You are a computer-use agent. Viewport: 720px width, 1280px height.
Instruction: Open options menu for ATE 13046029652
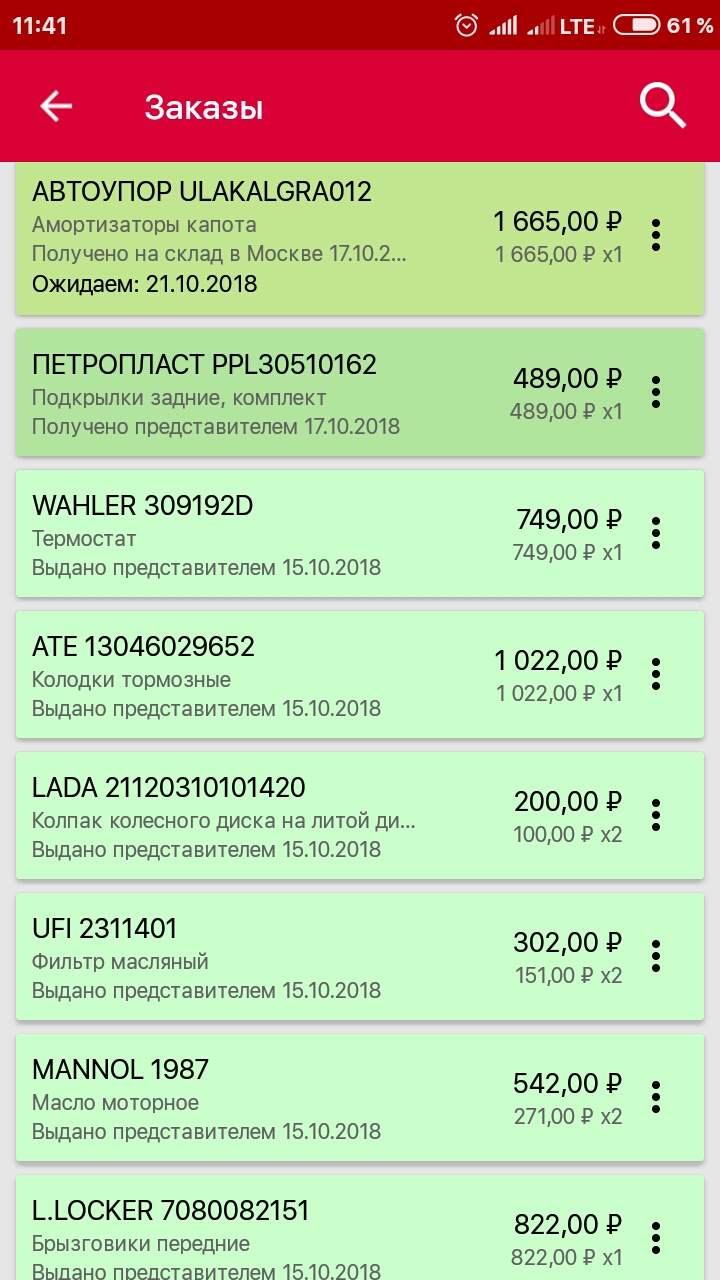coord(656,674)
